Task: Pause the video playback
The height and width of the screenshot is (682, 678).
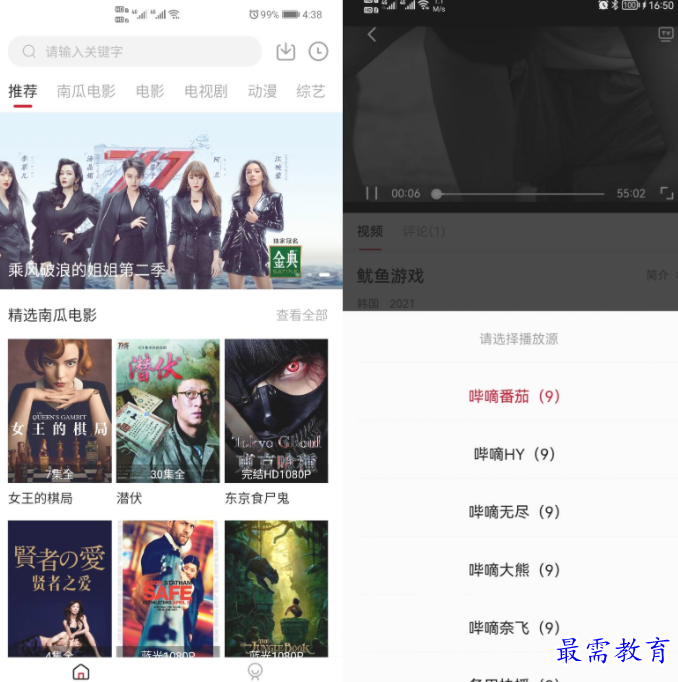Action: click(x=372, y=193)
